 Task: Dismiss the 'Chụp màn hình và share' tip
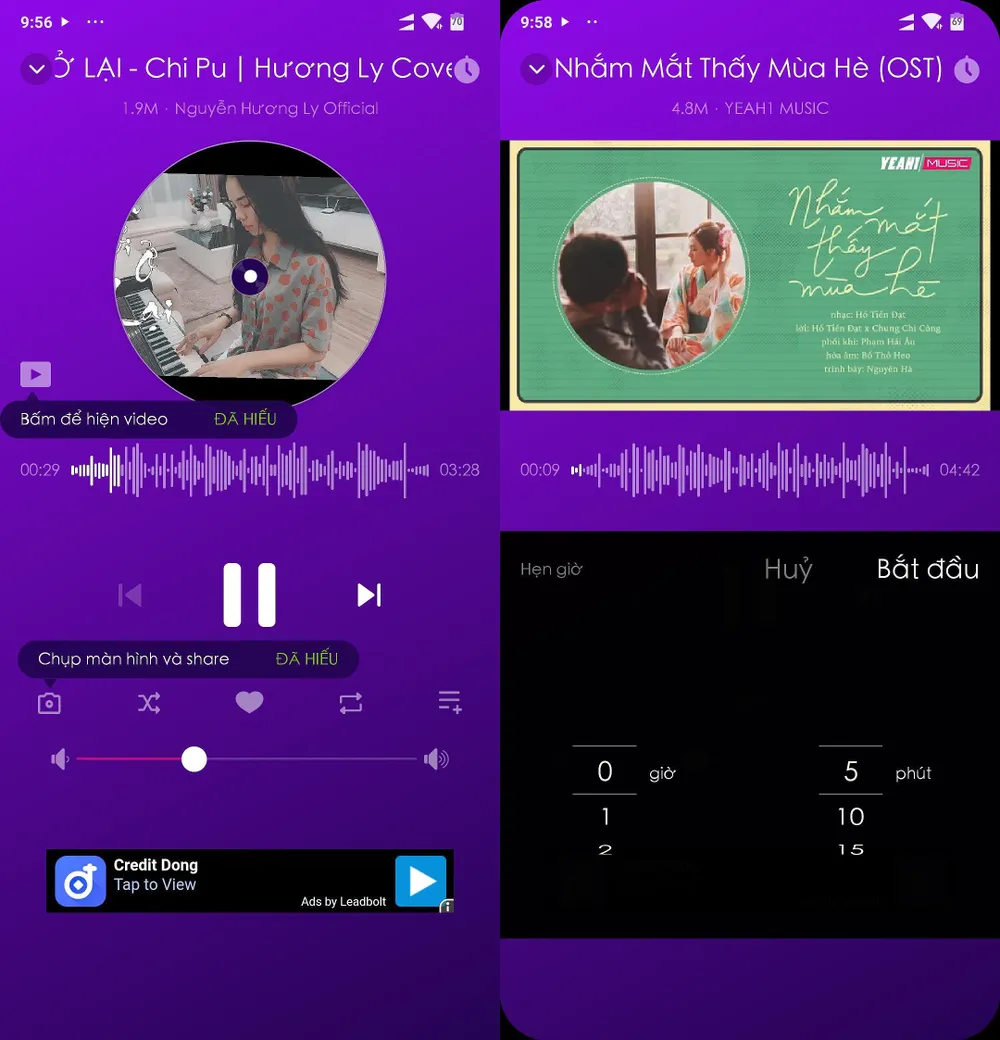pos(307,659)
